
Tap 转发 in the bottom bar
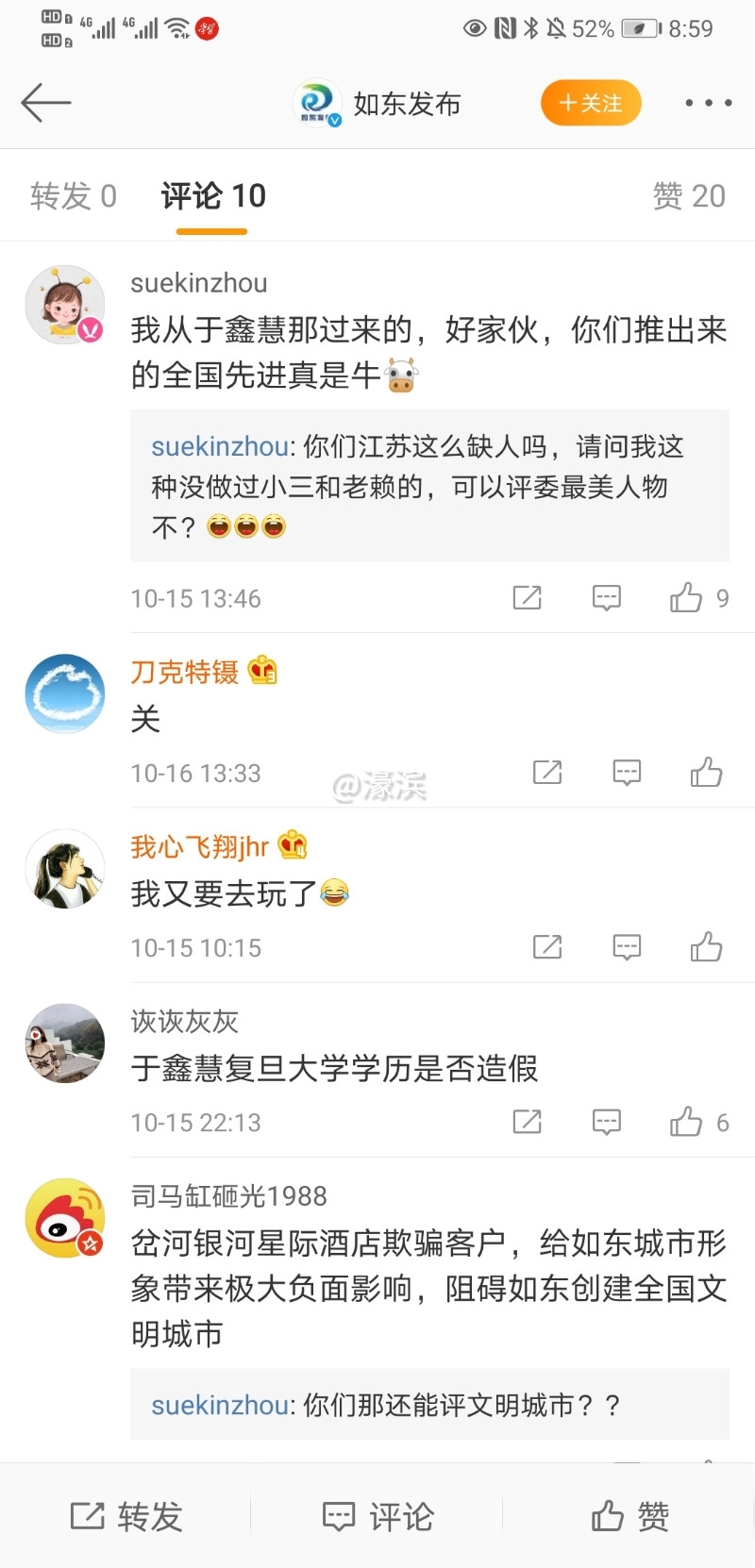[x=126, y=1517]
